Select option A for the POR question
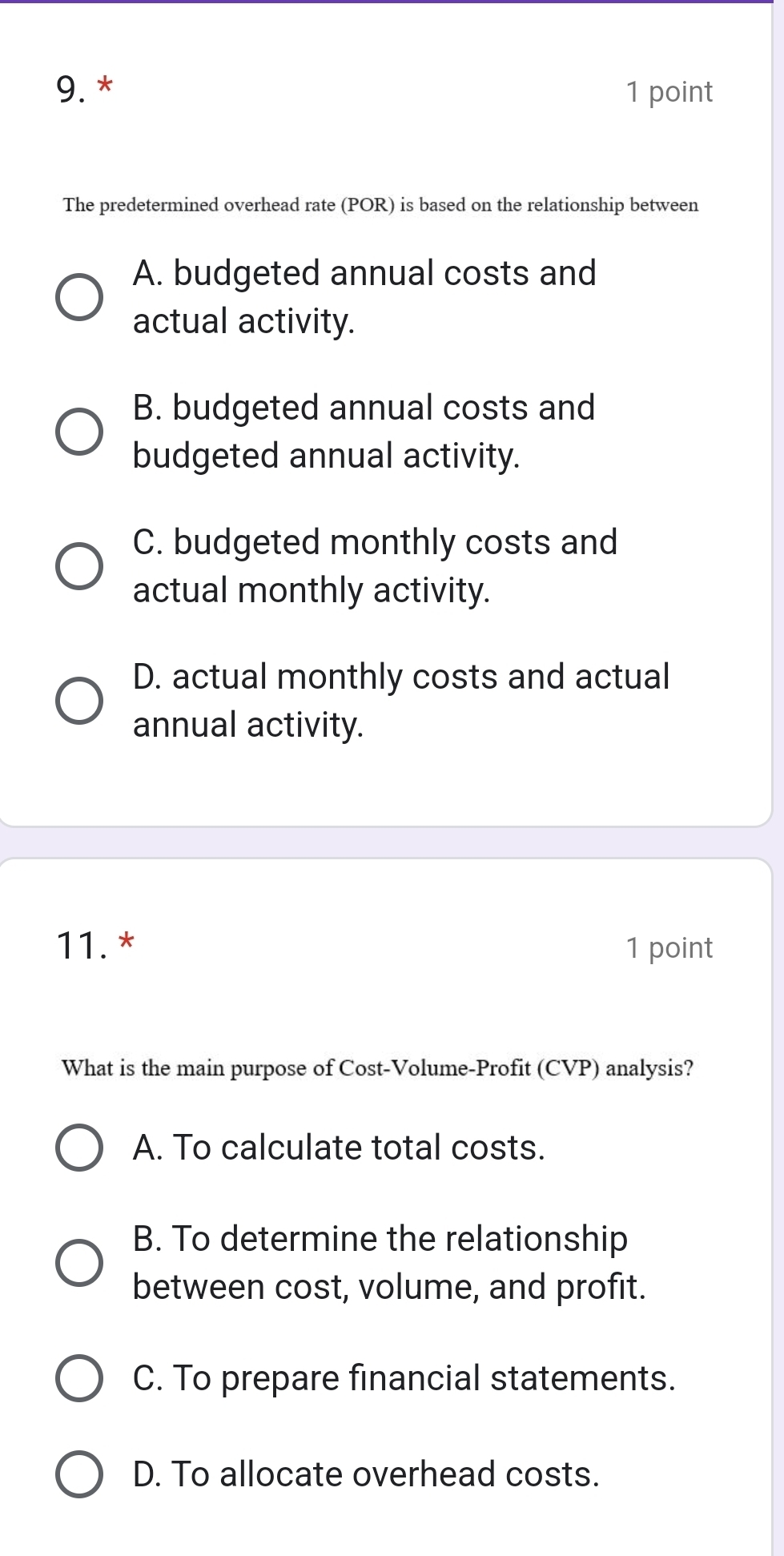This screenshot has height=1556, width=784. point(78,297)
